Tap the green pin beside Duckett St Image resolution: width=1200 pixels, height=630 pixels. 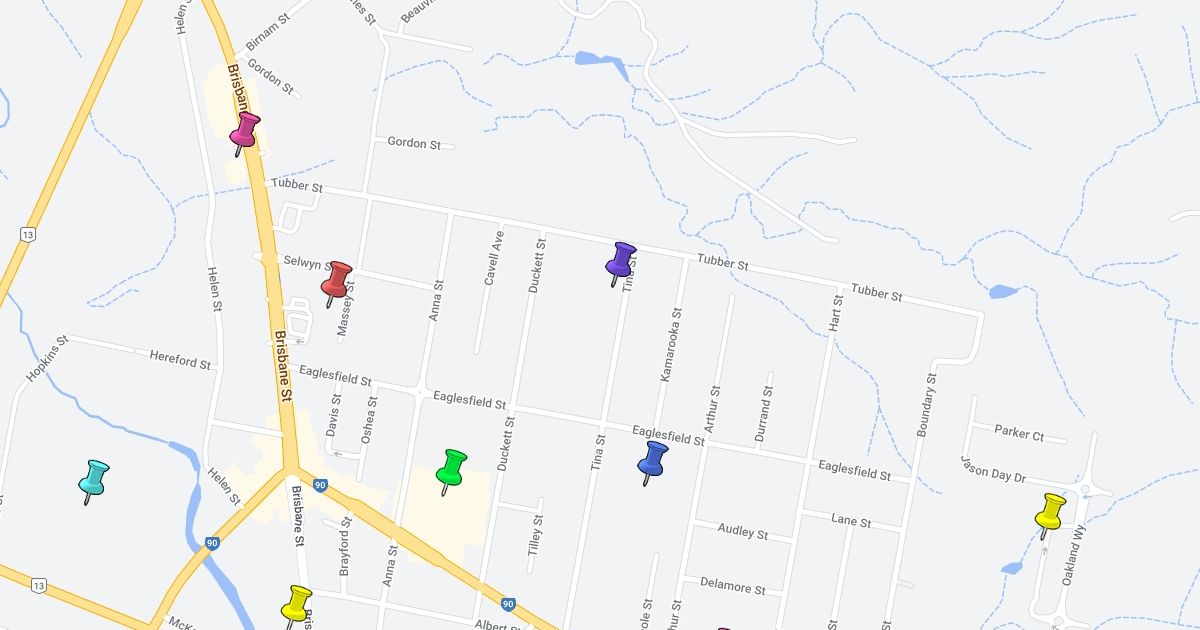coord(451,472)
